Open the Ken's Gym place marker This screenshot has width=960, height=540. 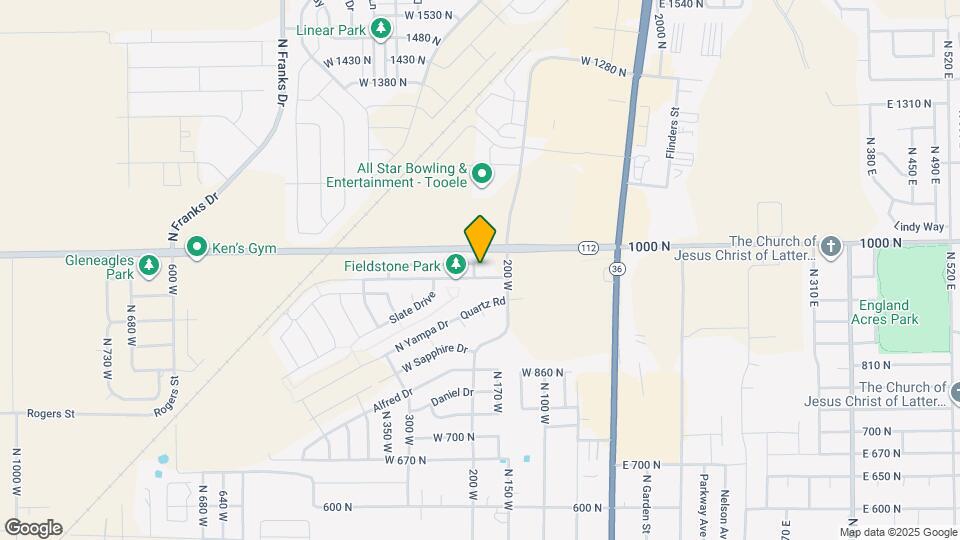coord(198,246)
